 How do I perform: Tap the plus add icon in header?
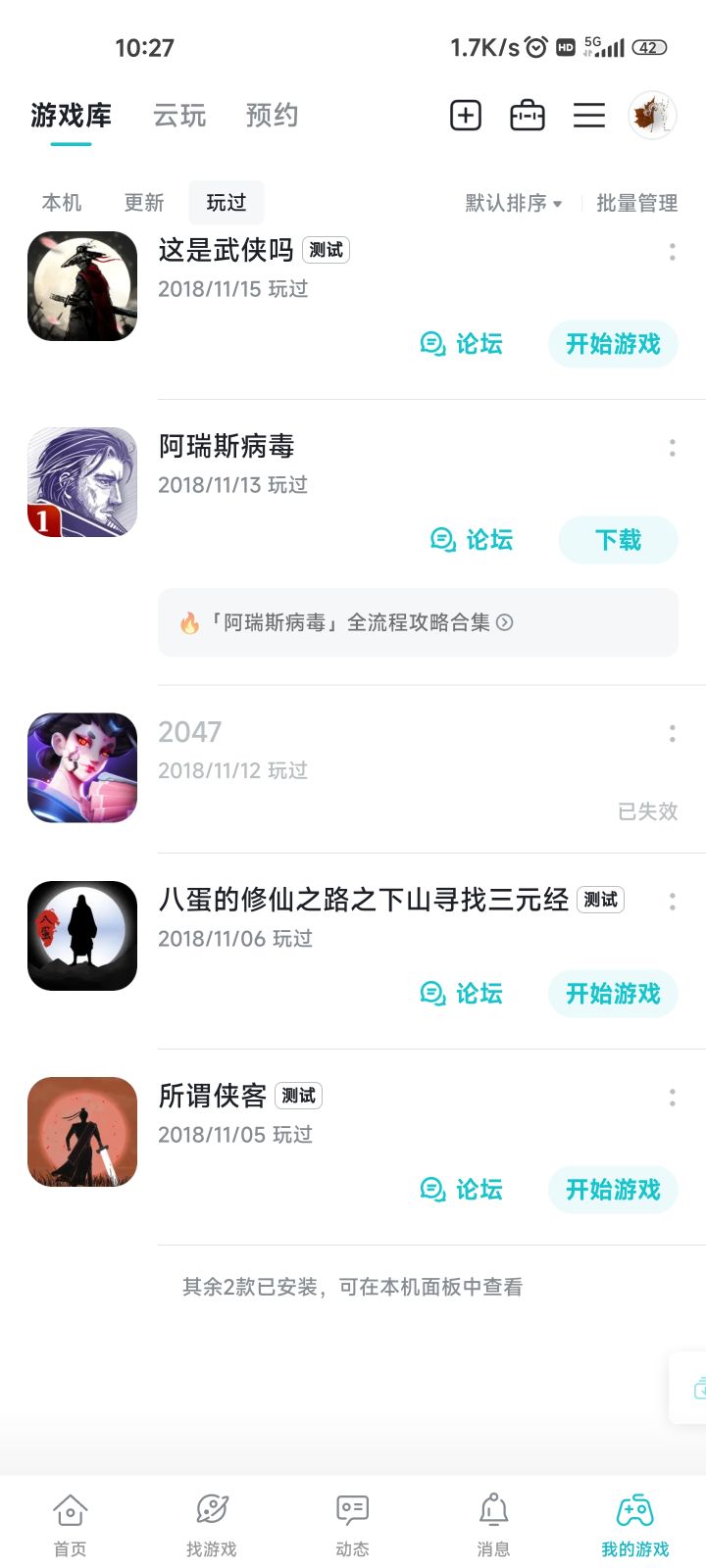[x=466, y=116]
